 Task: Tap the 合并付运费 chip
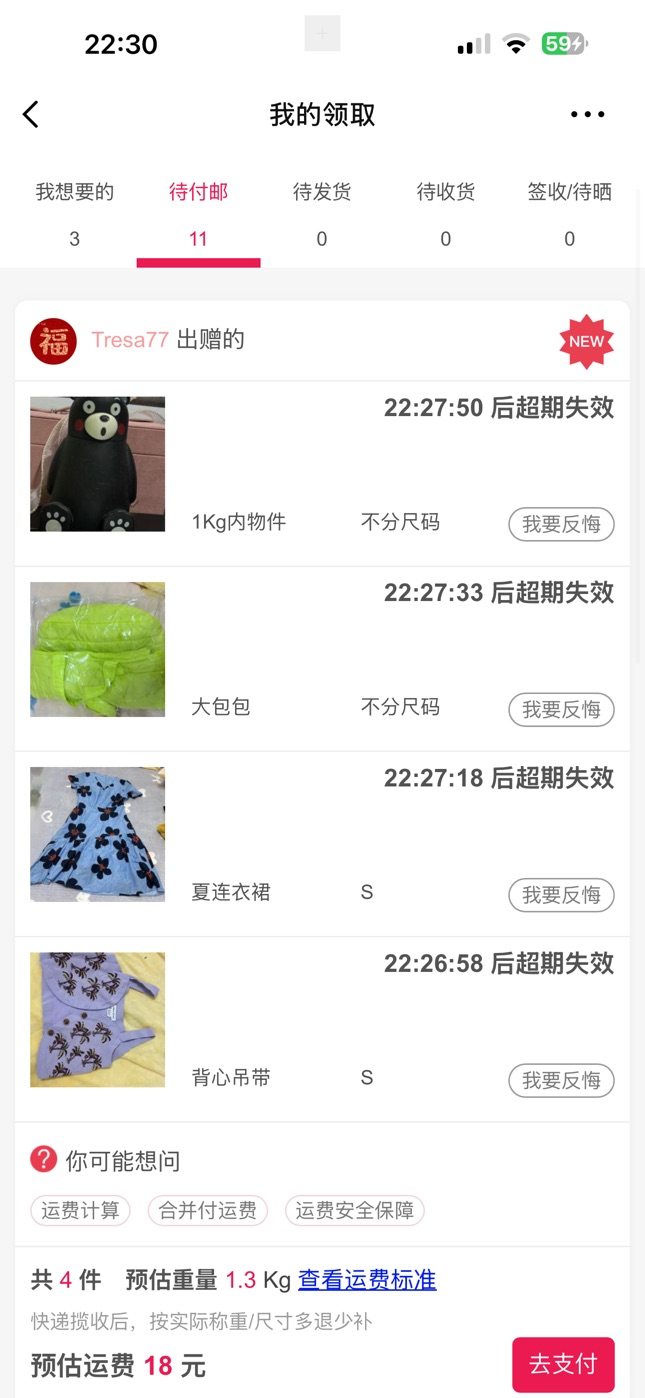click(208, 1211)
